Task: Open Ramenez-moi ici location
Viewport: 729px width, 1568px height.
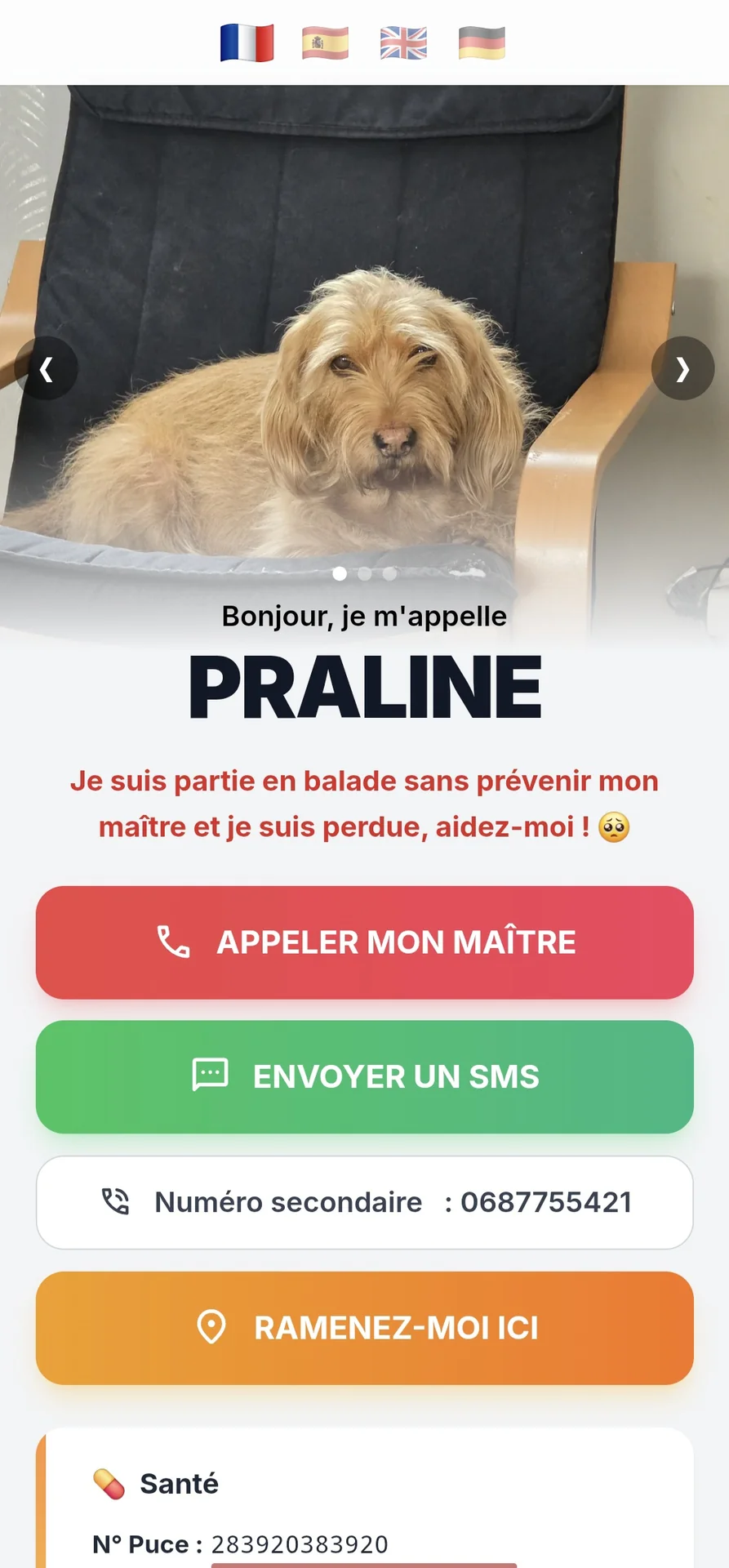Action: coord(365,1328)
